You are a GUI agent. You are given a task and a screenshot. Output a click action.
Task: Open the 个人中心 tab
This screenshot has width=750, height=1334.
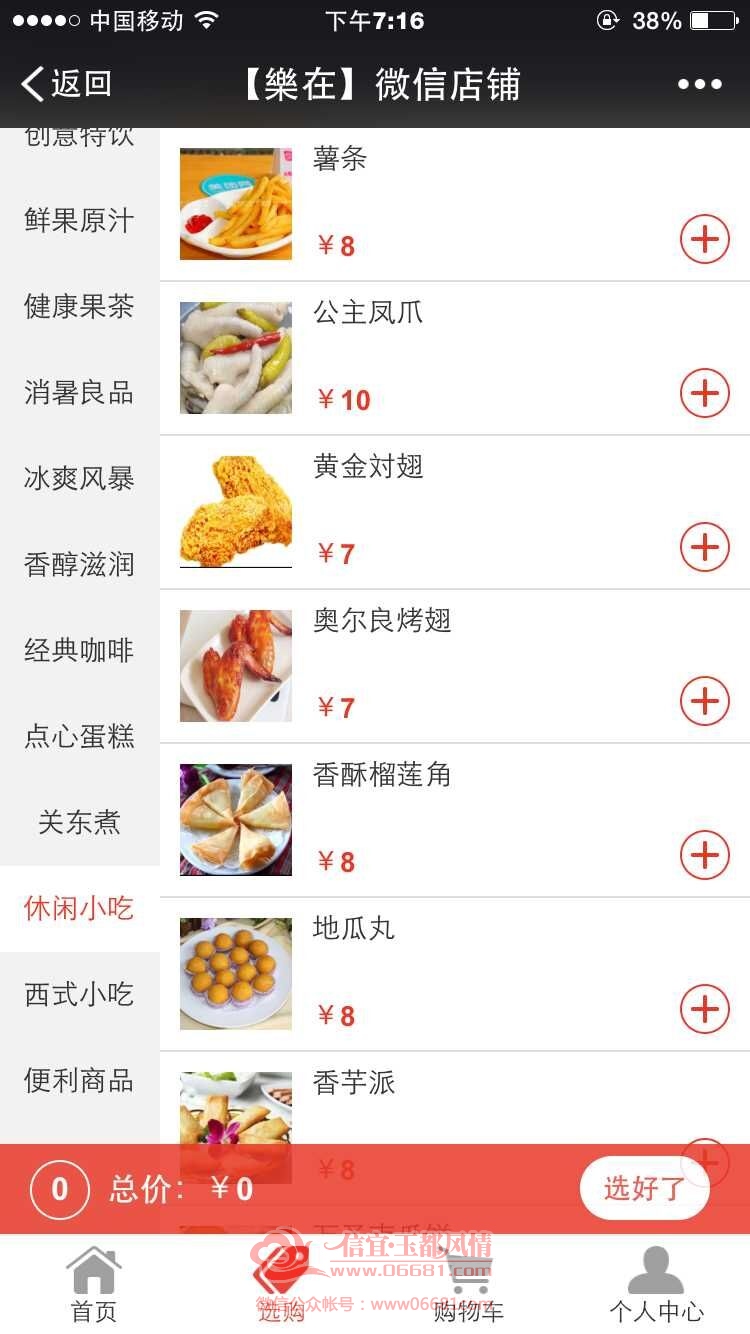tap(656, 1285)
